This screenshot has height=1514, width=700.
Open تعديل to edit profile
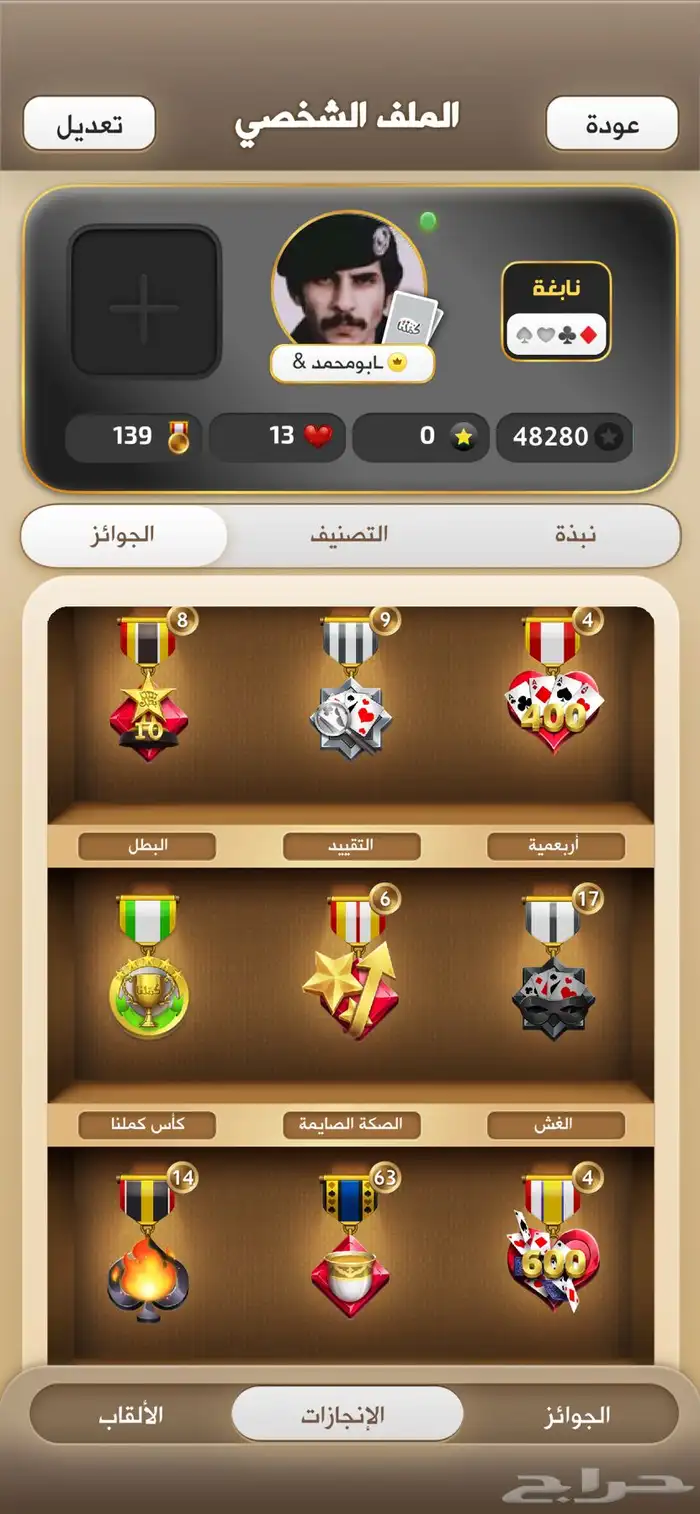[x=89, y=124]
